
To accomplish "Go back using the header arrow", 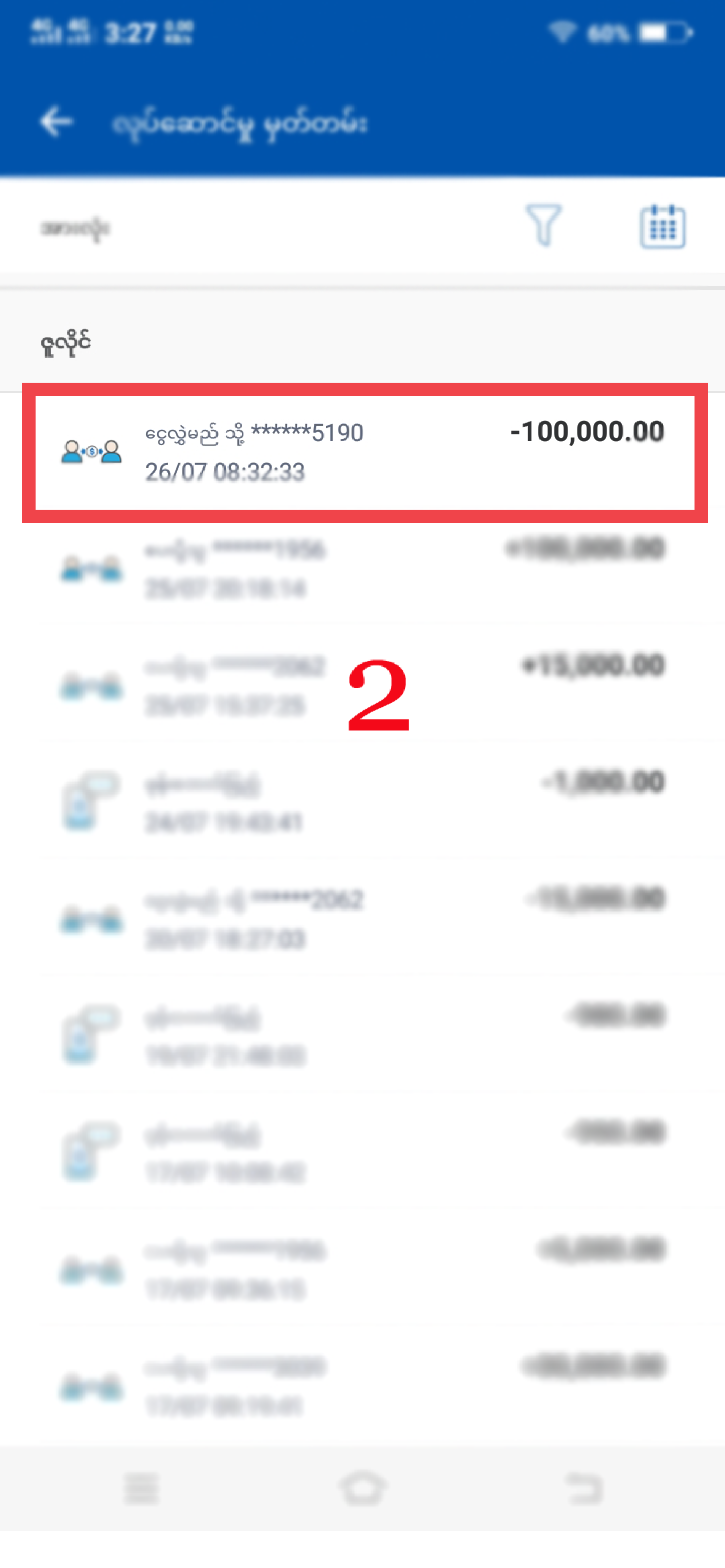I will tap(57, 122).
